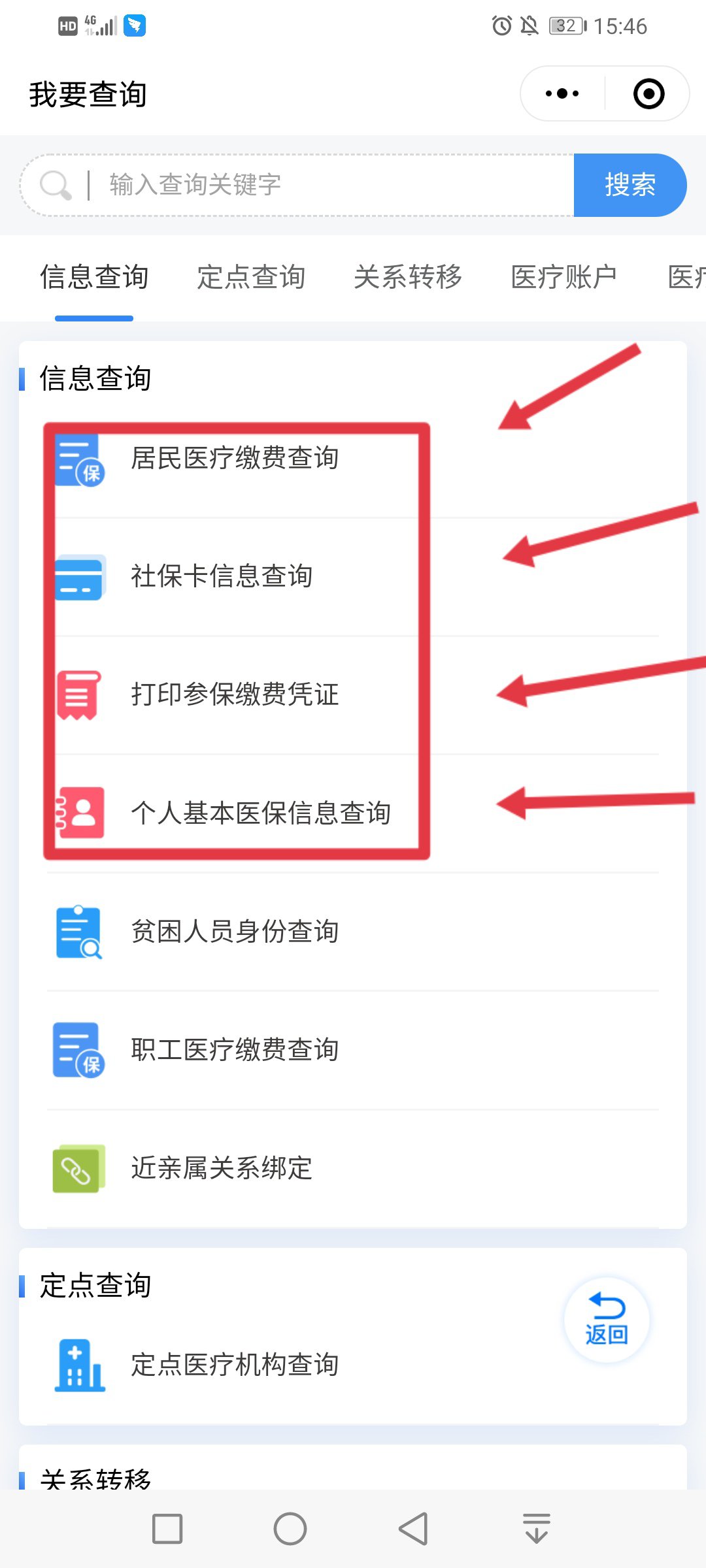The image size is (706, 1568).
Task: Close the mini program via circle icon
Action: [x=648, y=93]
